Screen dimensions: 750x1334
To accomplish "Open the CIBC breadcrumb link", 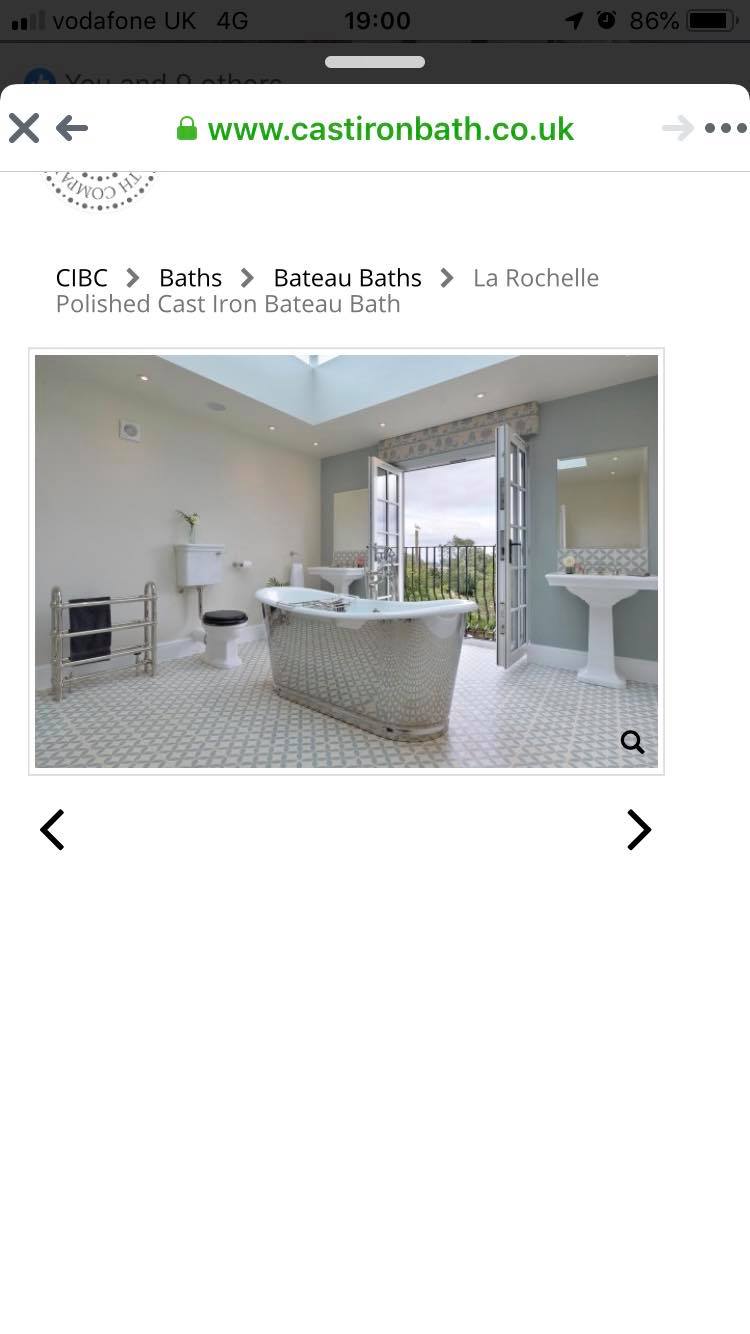I will click(x=82, y=277).
